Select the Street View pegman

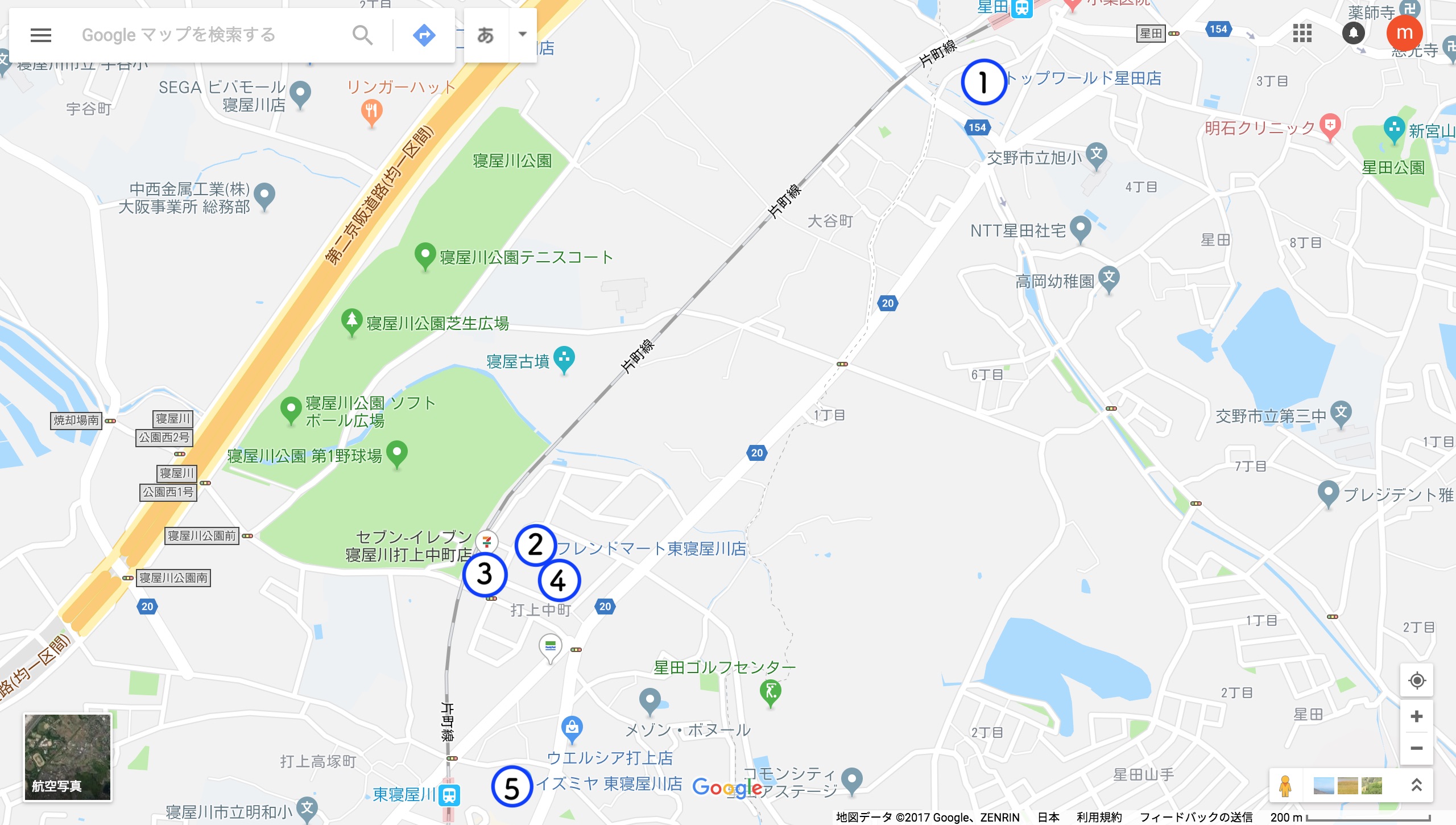pos(1285,786)
